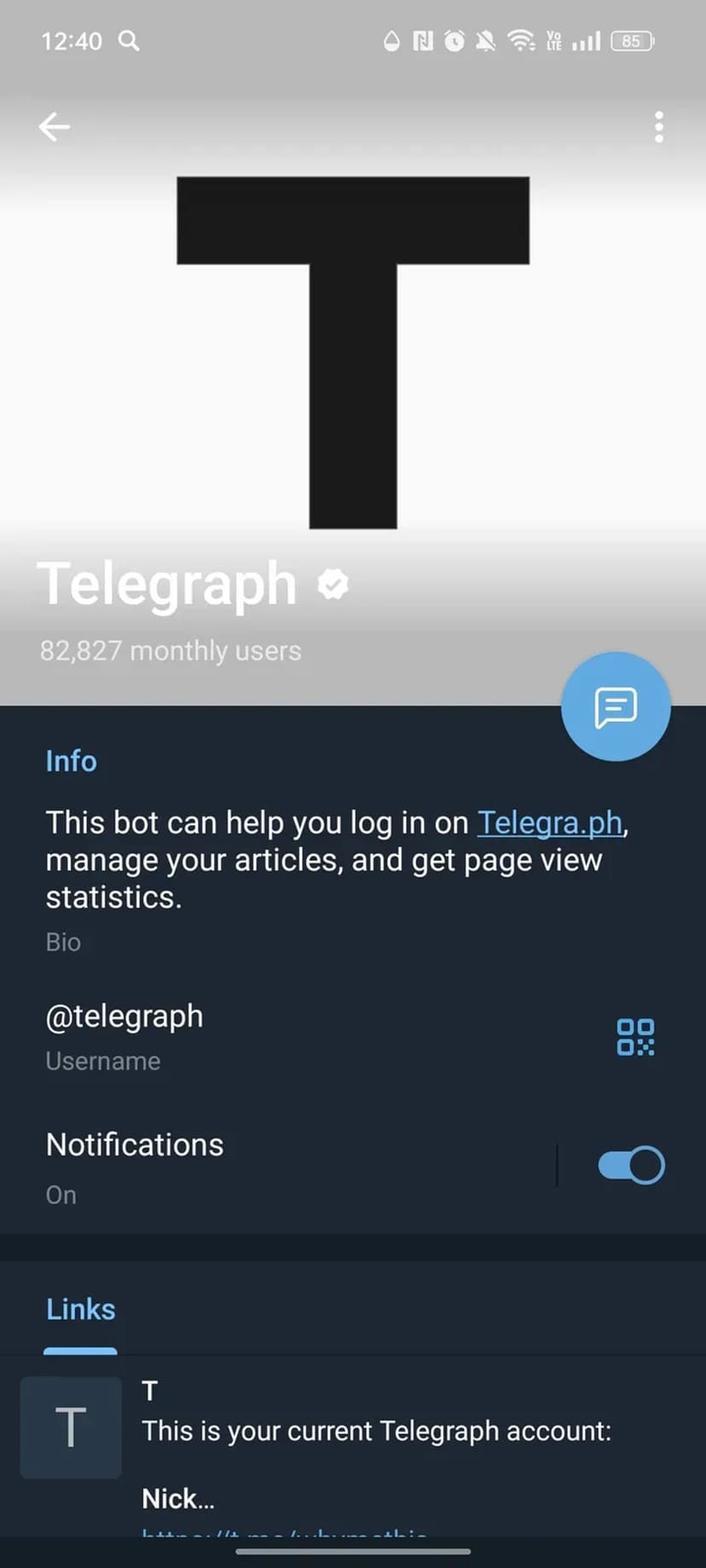Image resolution: width=706 pixels, height=1568 pixels.
Task: Turn off the Notifications switch
Action: tap(631, 1165)
